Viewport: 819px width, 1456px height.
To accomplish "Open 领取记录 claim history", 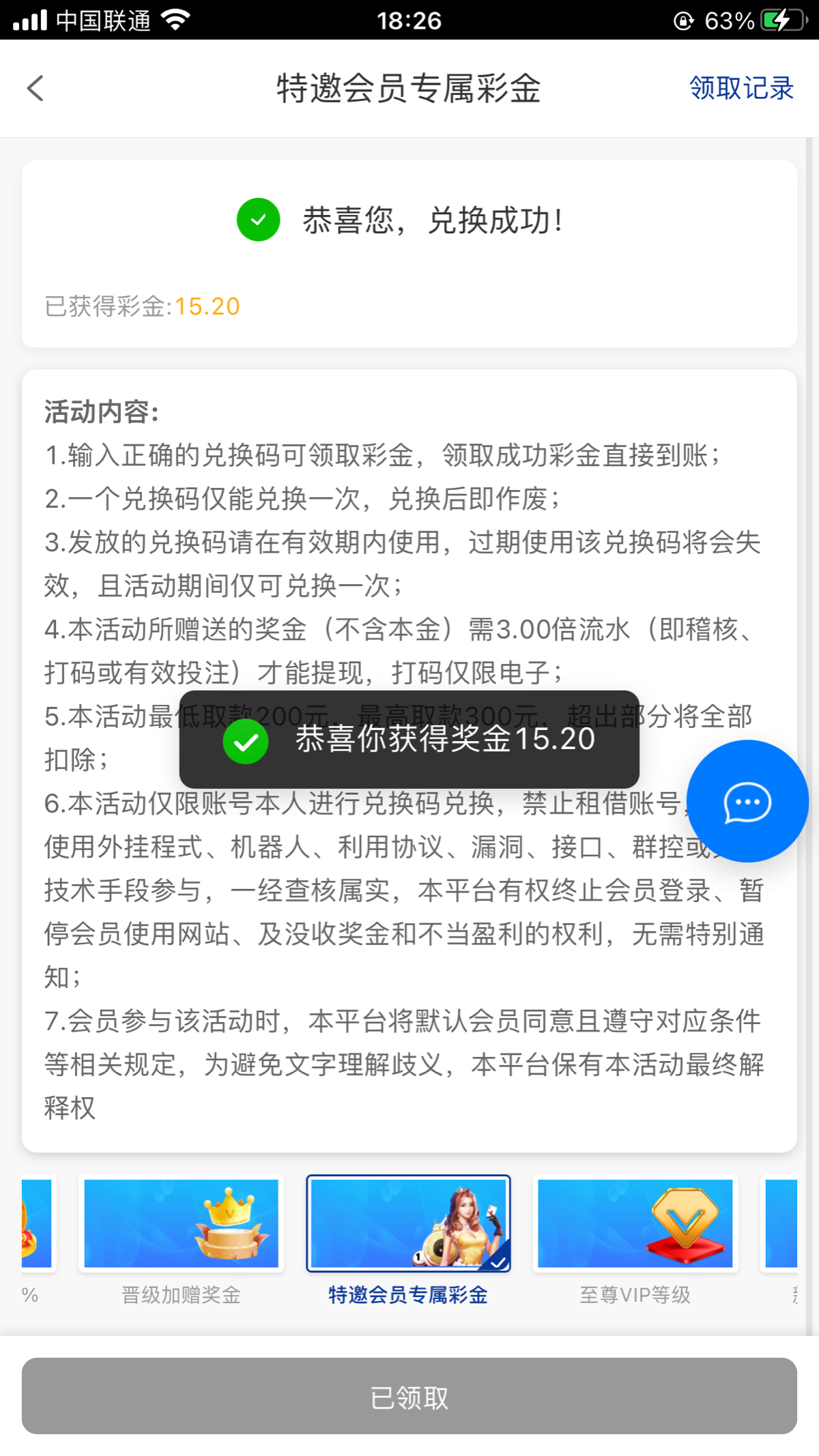I will tap(741, 88).
